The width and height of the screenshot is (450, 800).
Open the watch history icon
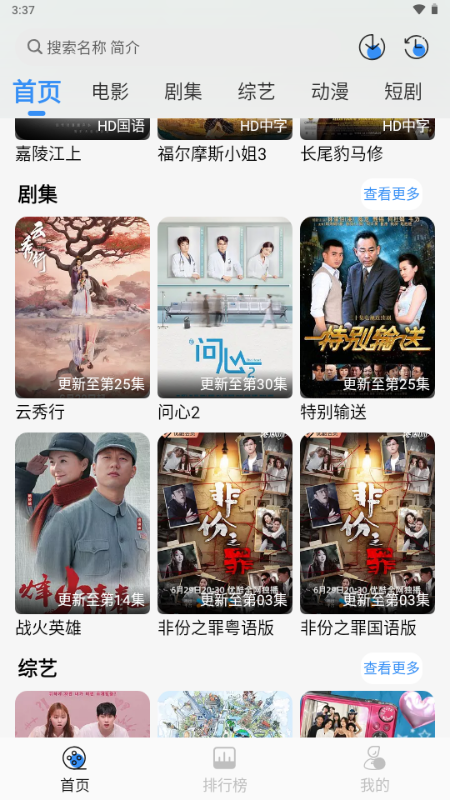pyautogui.click(x=416, y=47)
